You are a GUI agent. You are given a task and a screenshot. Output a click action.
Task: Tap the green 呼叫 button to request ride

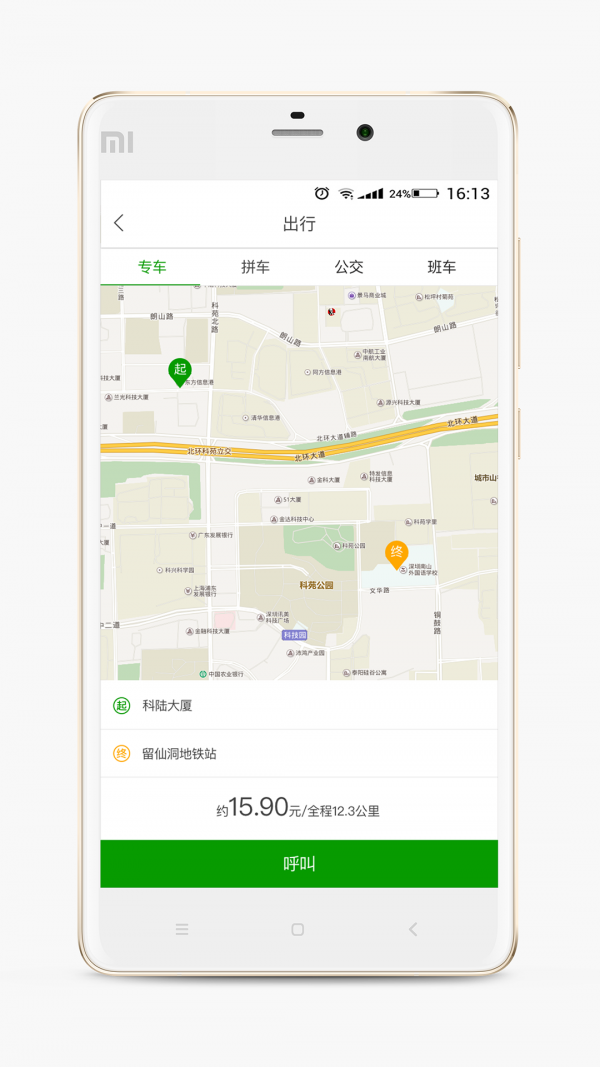298,864
